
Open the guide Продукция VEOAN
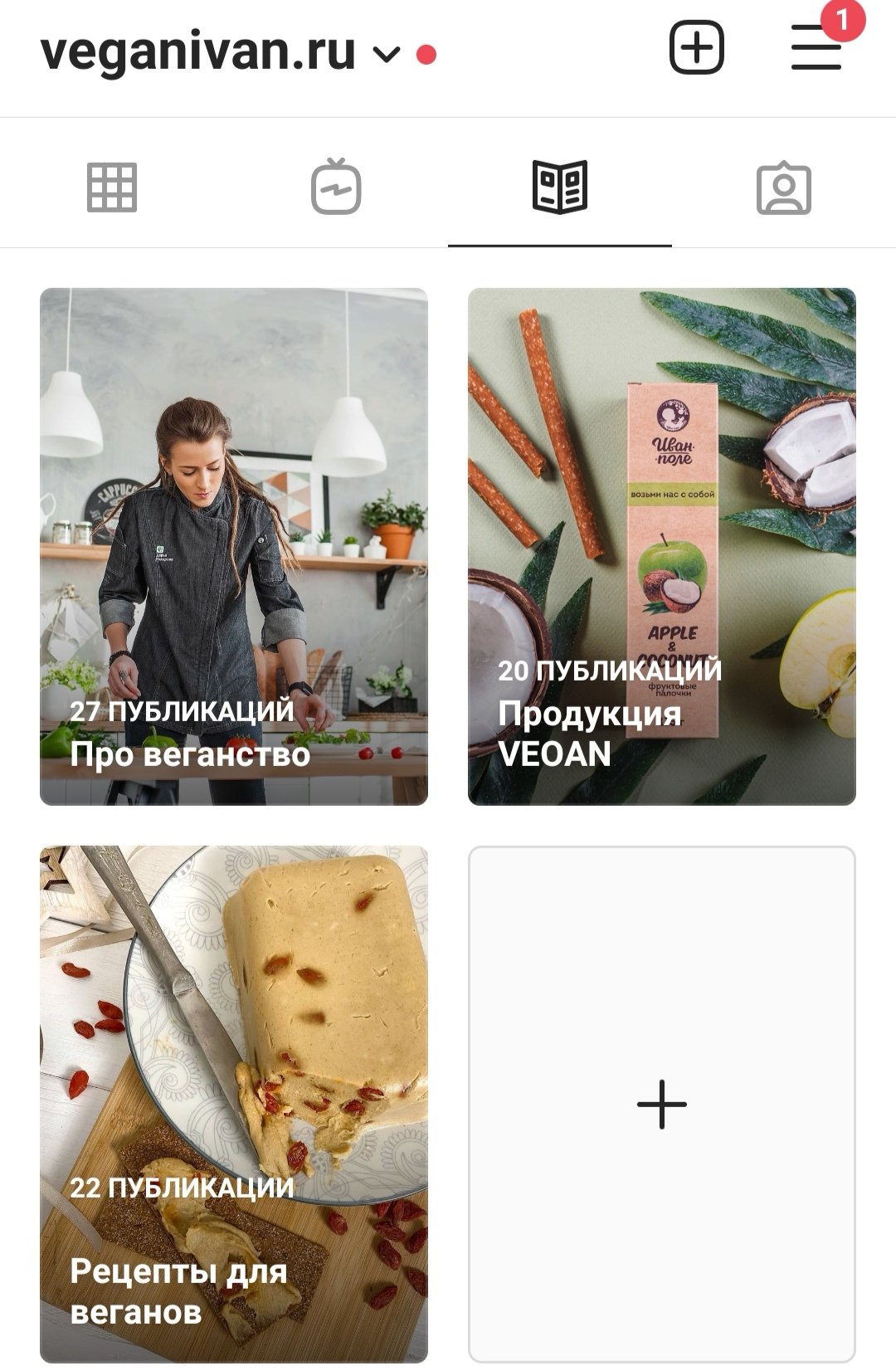click(661, 546)
